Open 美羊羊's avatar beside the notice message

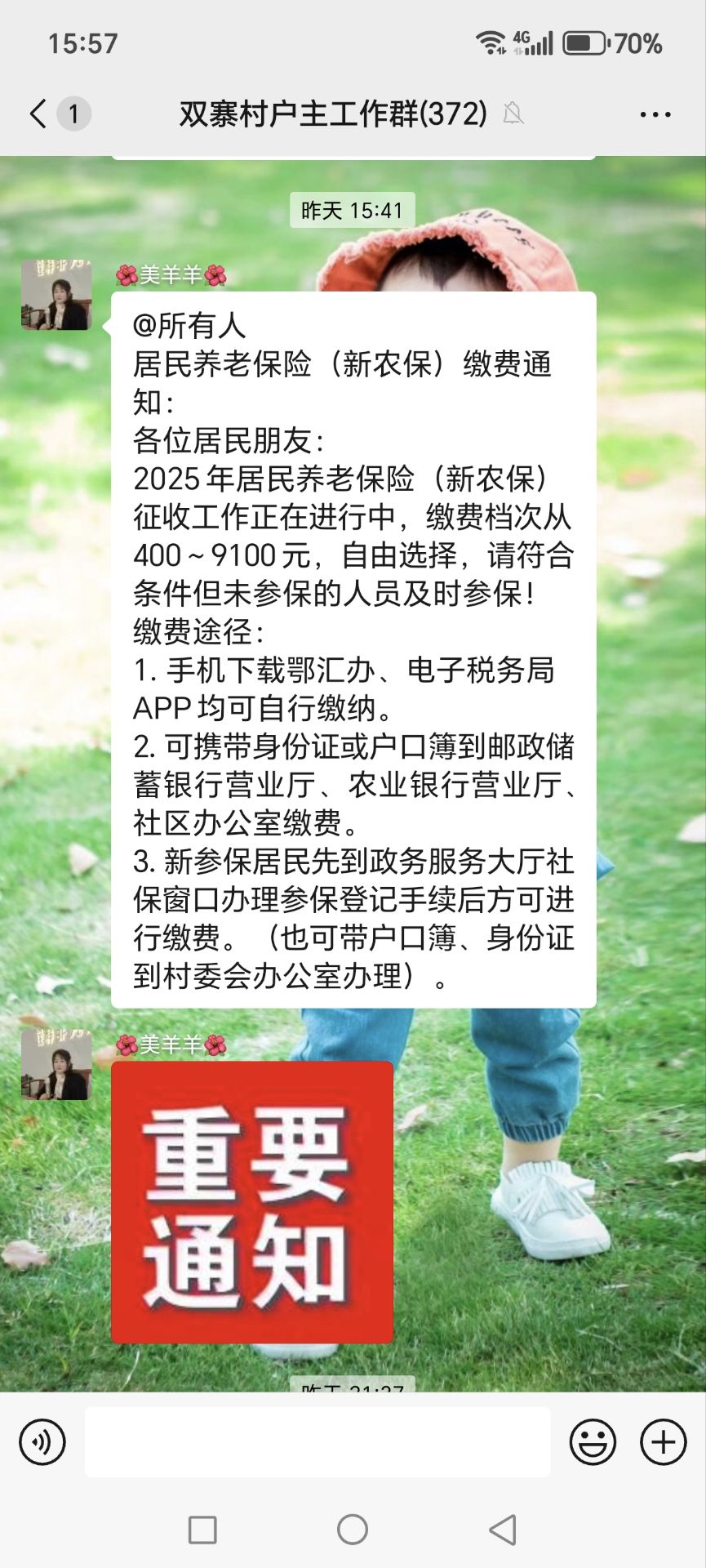[x=56, y=296]
